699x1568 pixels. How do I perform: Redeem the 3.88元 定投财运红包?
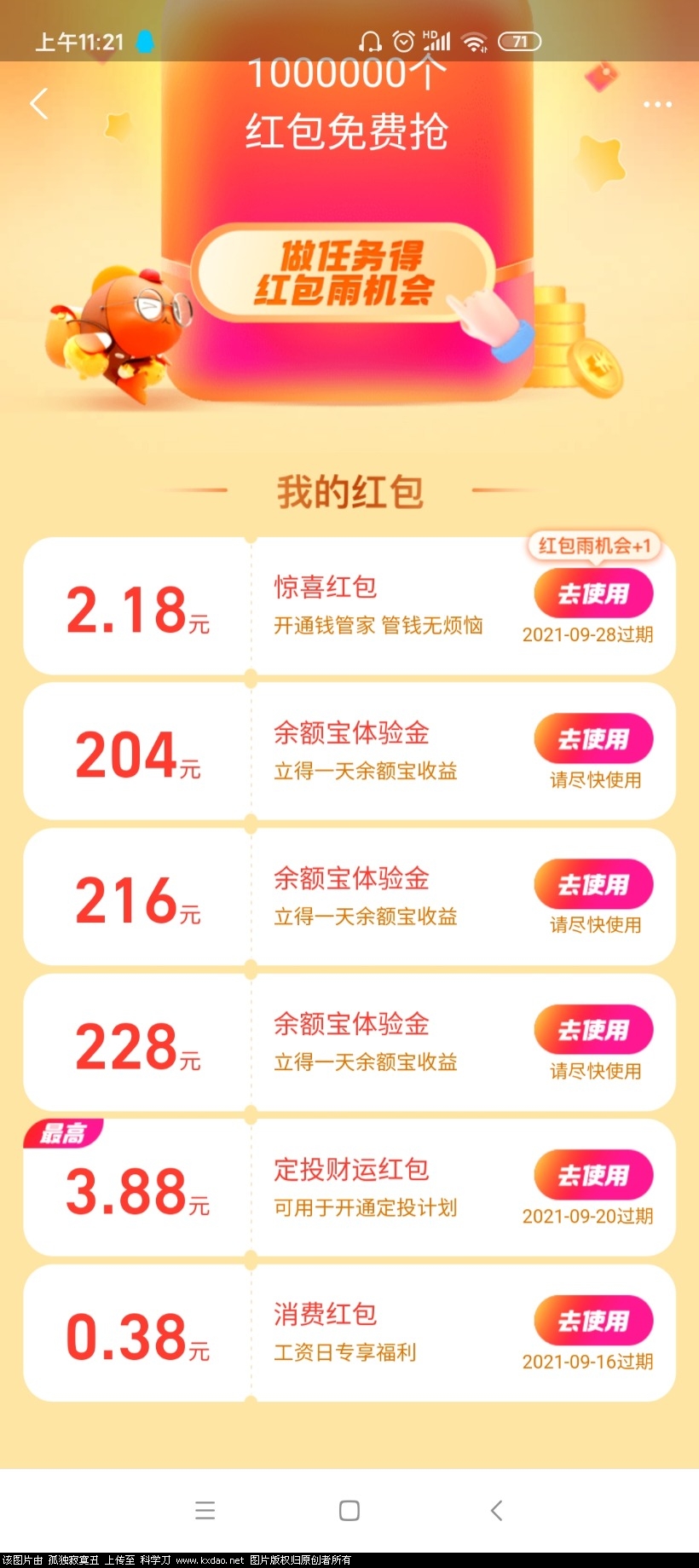[x=593, y=1174]
